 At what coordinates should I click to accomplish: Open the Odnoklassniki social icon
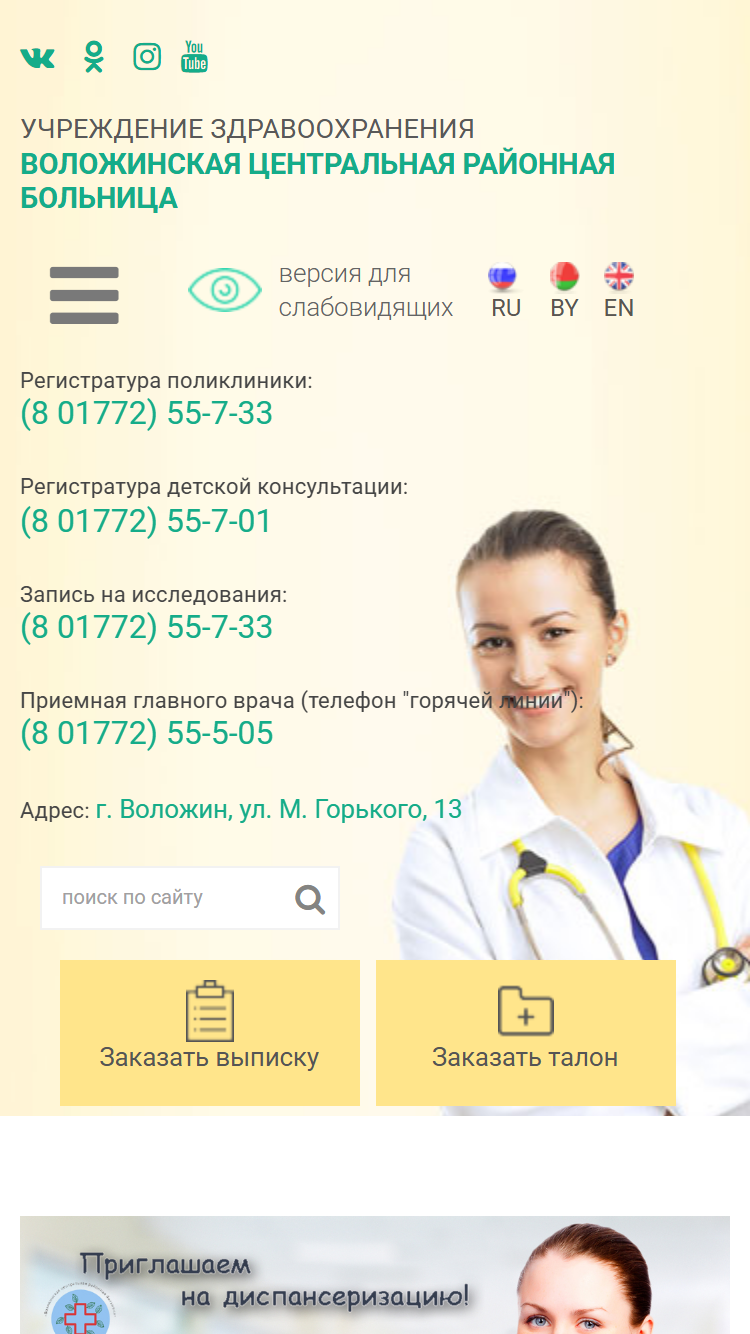click(x=93, y=57)
